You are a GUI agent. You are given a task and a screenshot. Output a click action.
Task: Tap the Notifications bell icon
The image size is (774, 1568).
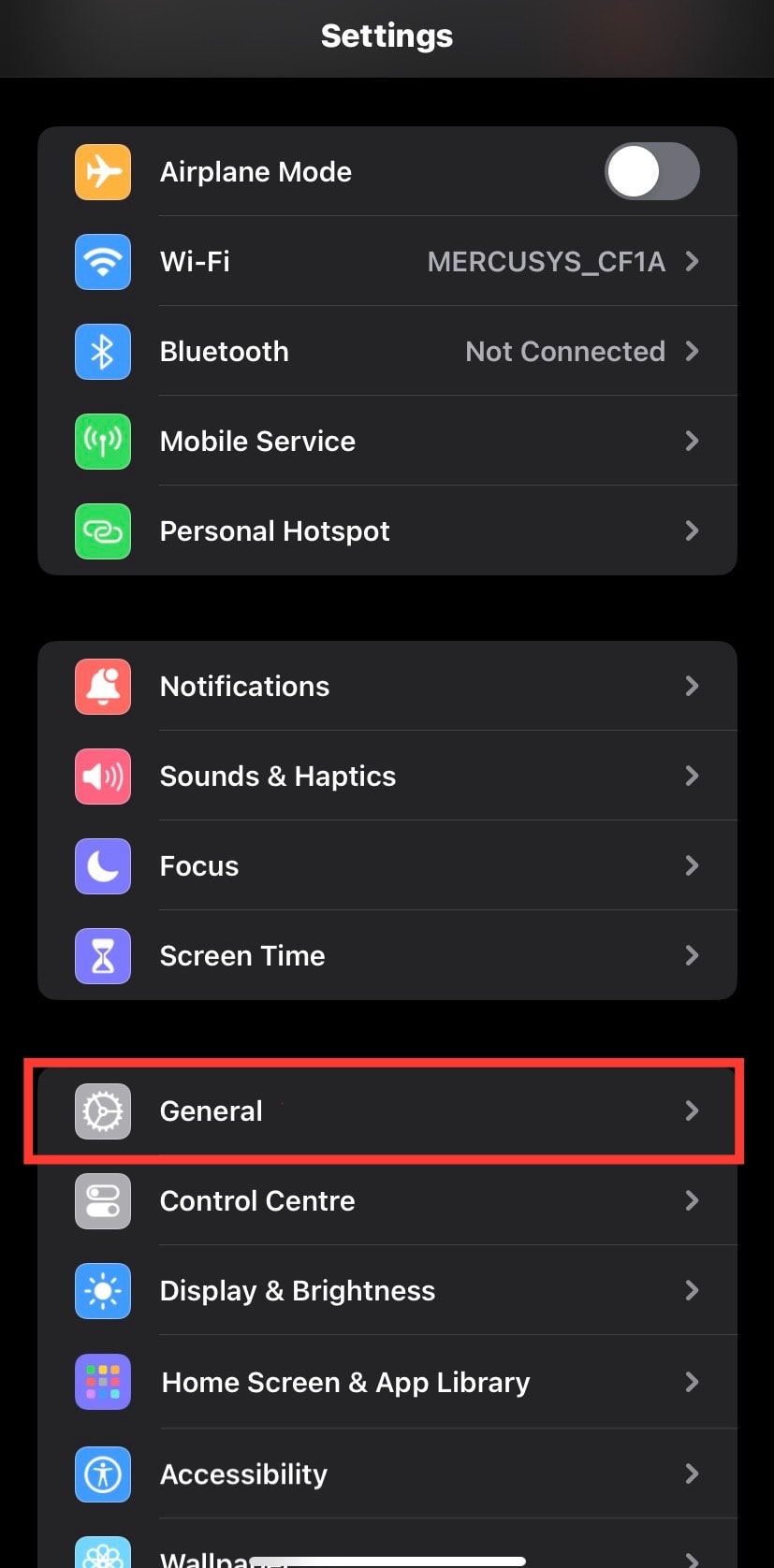tap(102, 687)
